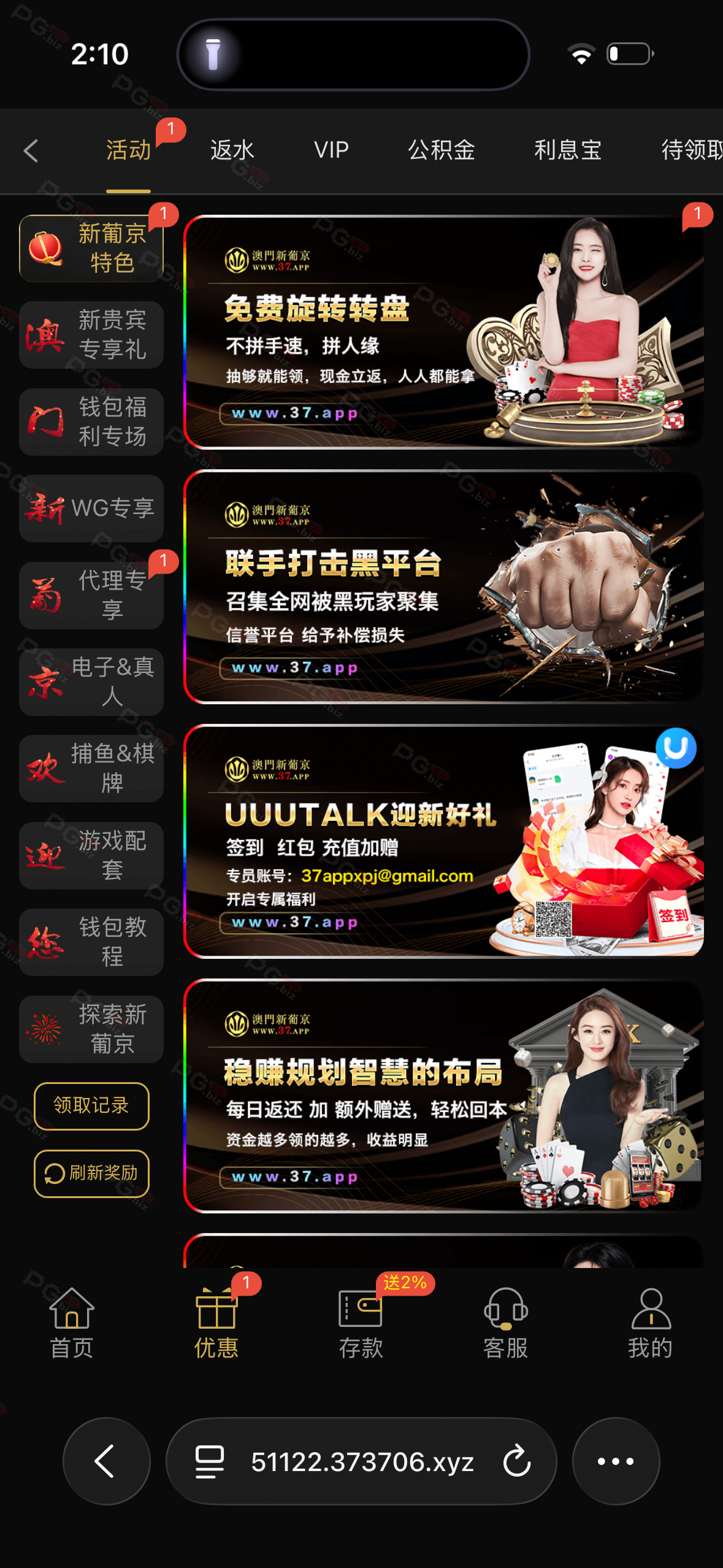Open the 代理专享 category
Screen dimensions: 723x1568
pos(91,595)
